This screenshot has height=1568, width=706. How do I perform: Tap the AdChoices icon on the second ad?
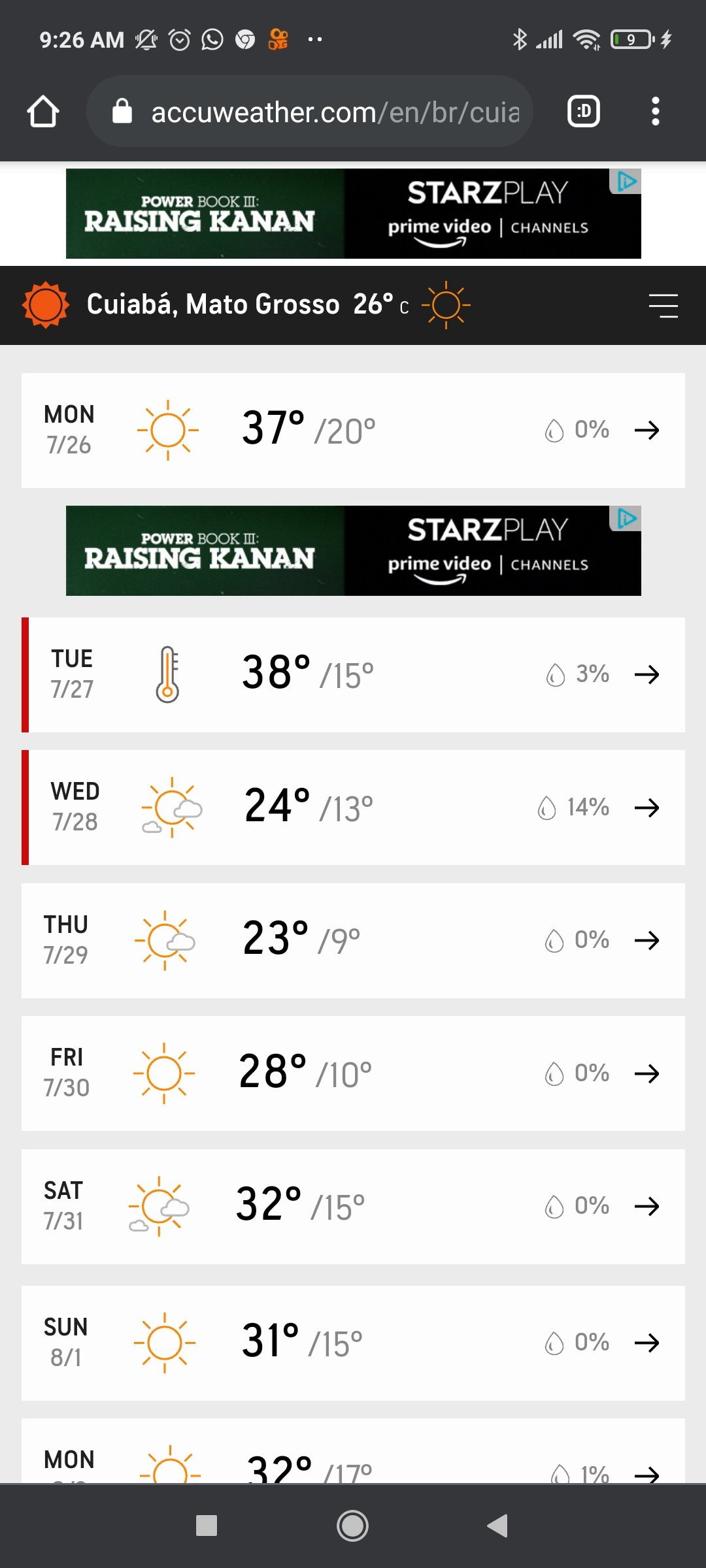tap(626, 518)
